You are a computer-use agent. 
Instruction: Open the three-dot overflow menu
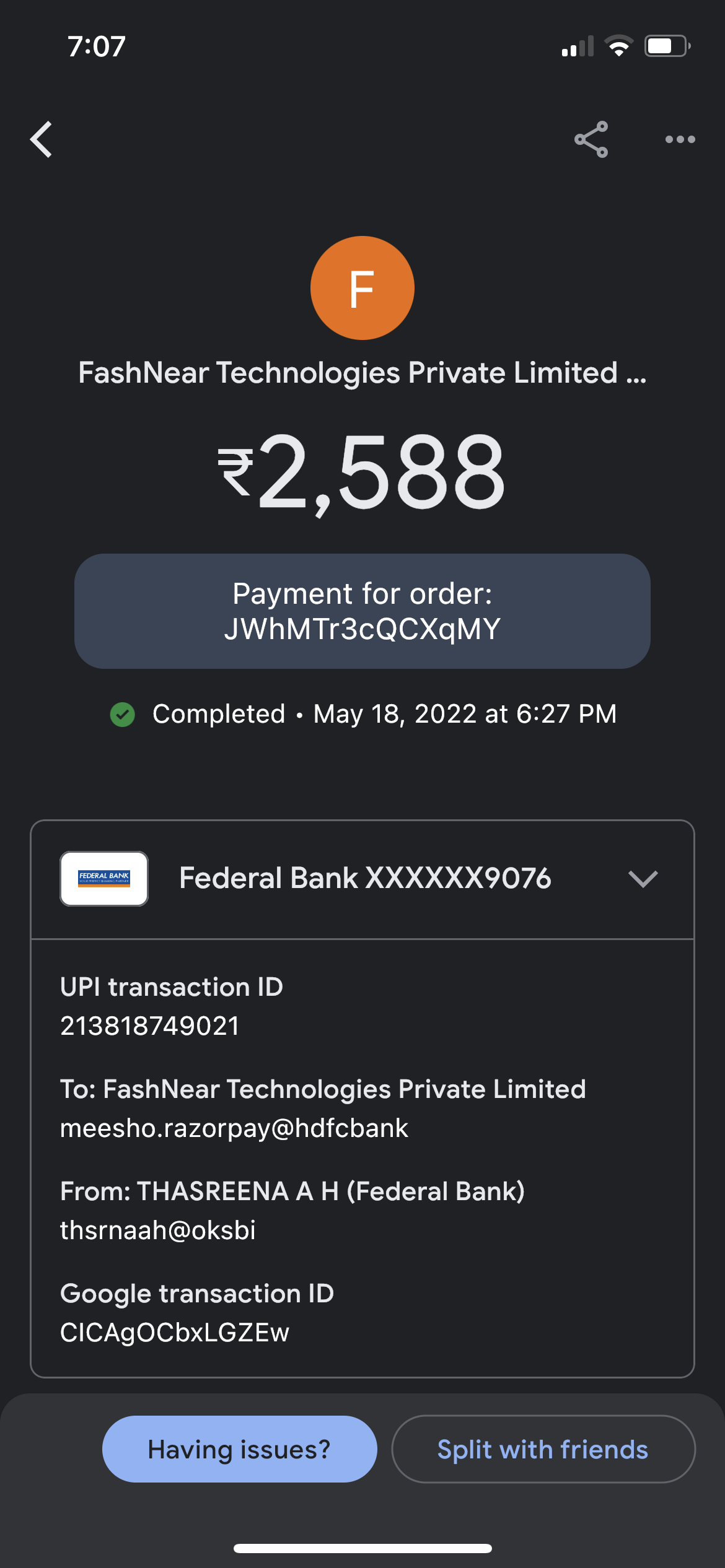tap(680, 139)
